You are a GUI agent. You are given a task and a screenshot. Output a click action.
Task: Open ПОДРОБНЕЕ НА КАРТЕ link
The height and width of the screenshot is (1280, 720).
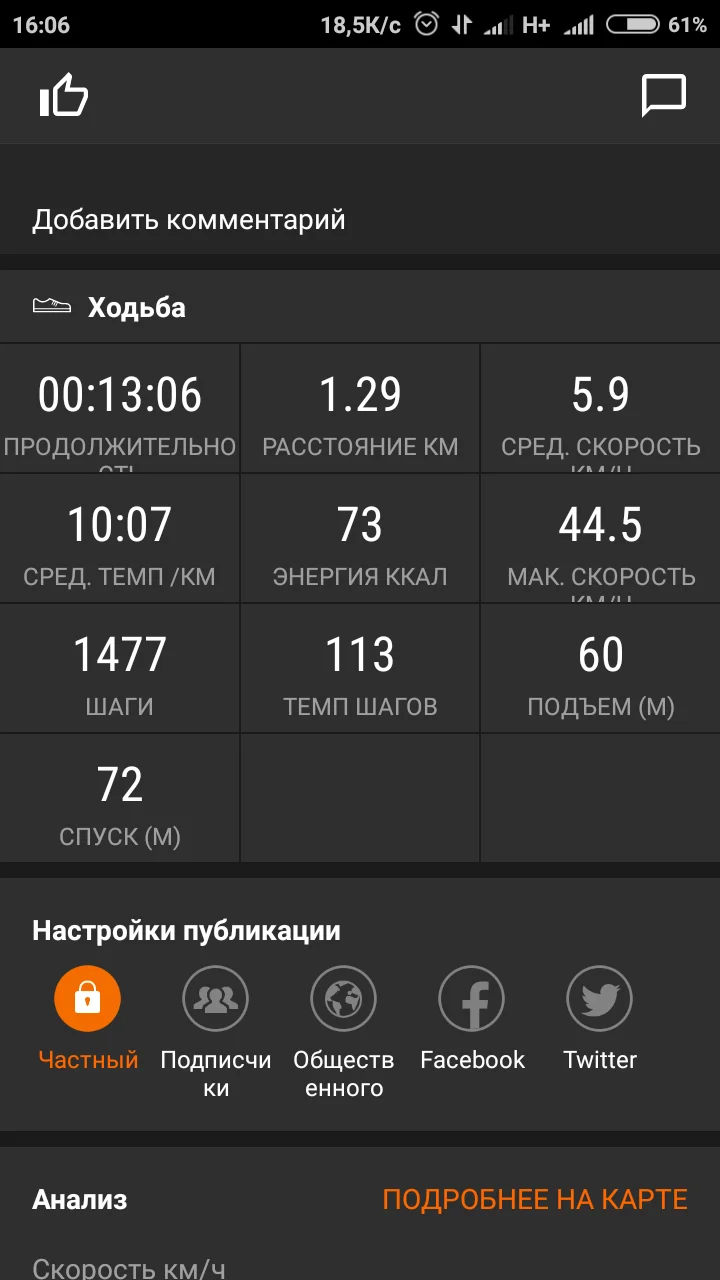tap(535, 1199)
